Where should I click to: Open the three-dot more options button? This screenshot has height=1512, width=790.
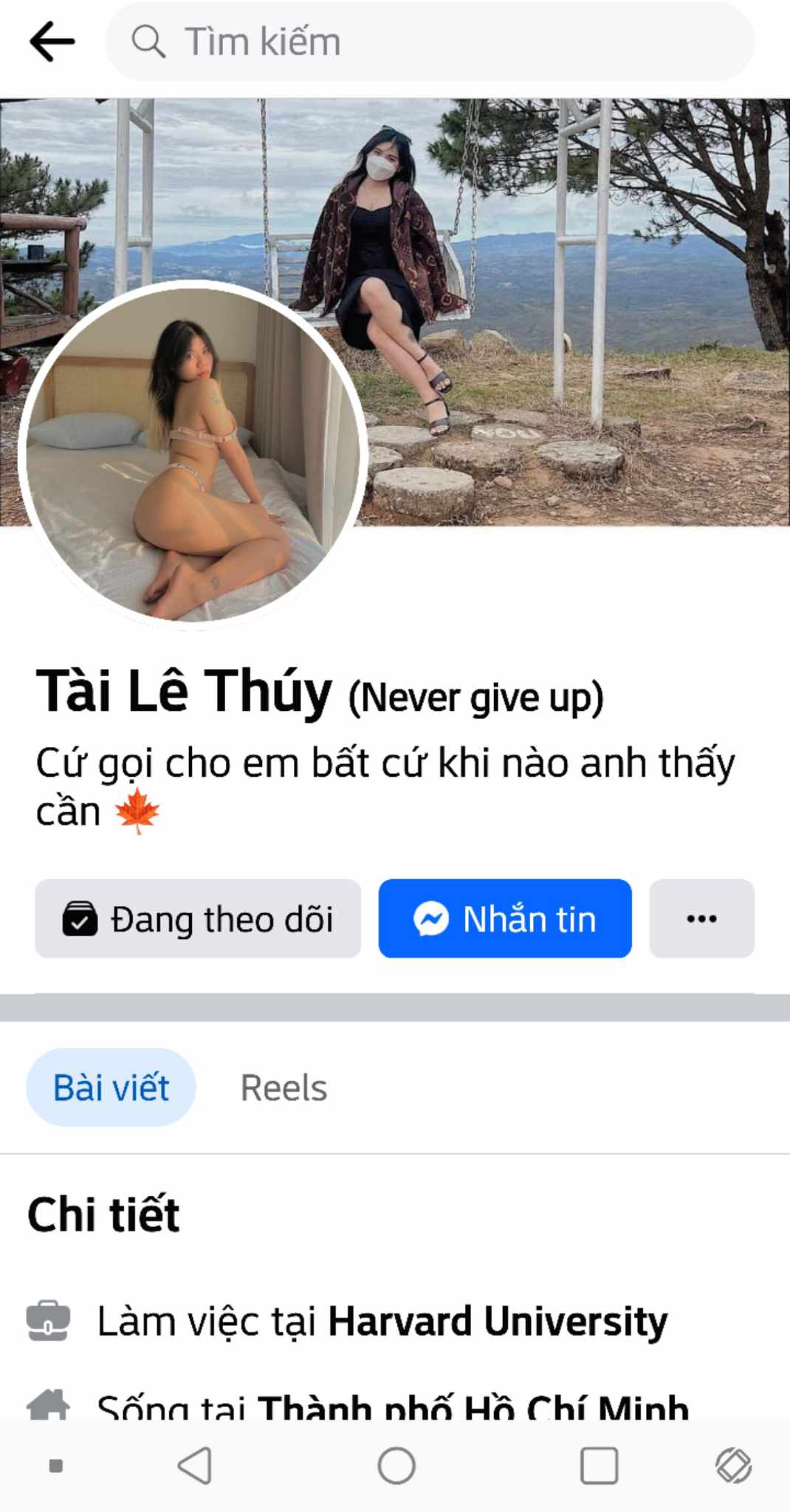click(x=701, y=918)
